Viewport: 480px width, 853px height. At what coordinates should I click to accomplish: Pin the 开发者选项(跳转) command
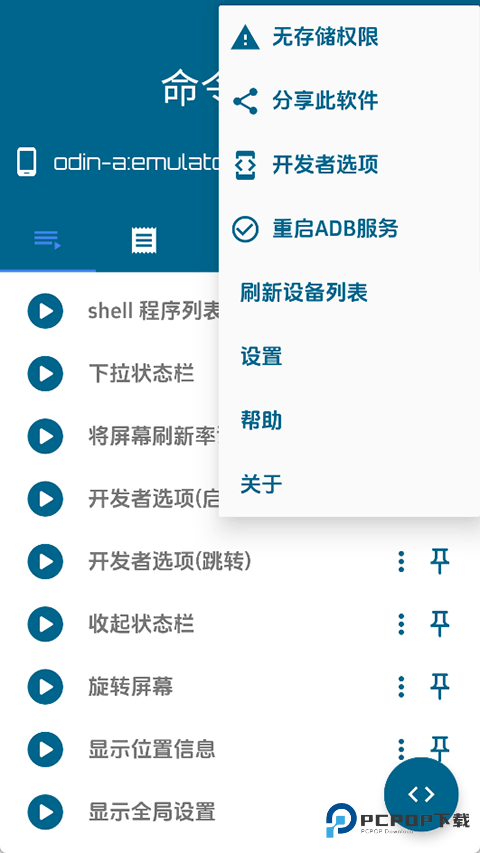click(x=439, y=561)
